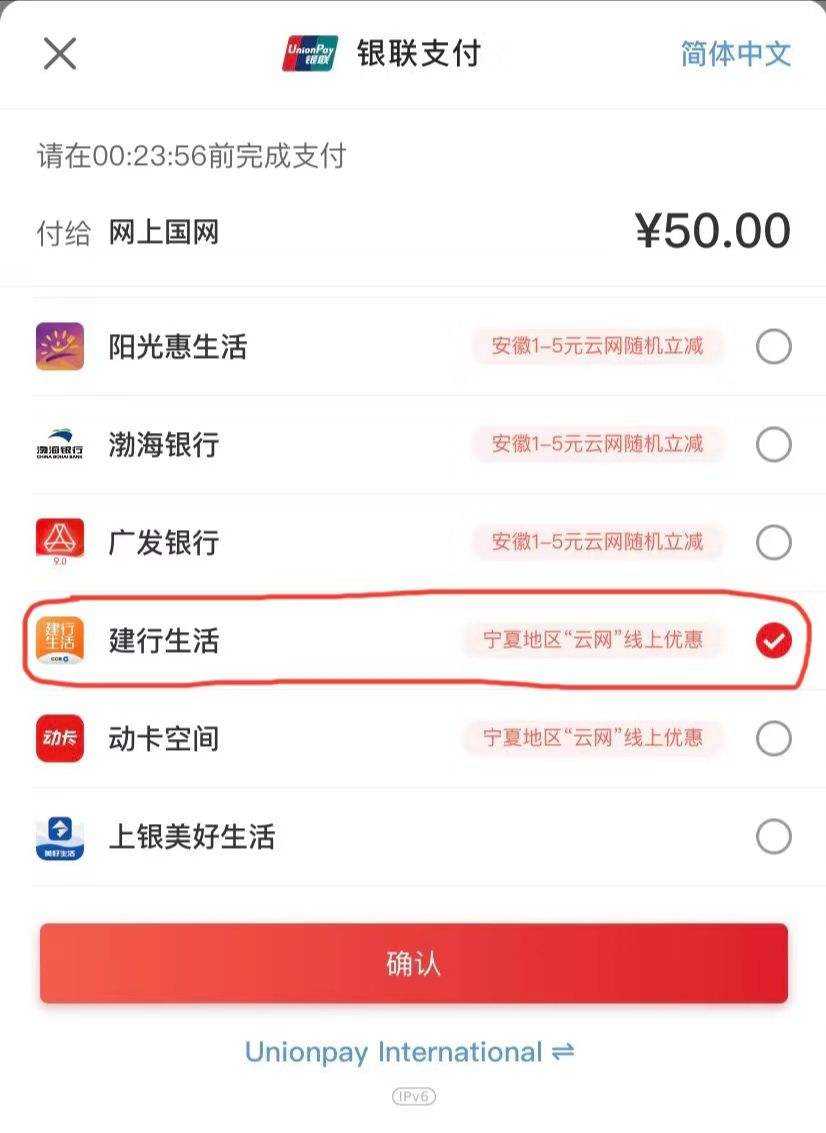Click the 动卡空间 app icon

click(x=60, y=738)
